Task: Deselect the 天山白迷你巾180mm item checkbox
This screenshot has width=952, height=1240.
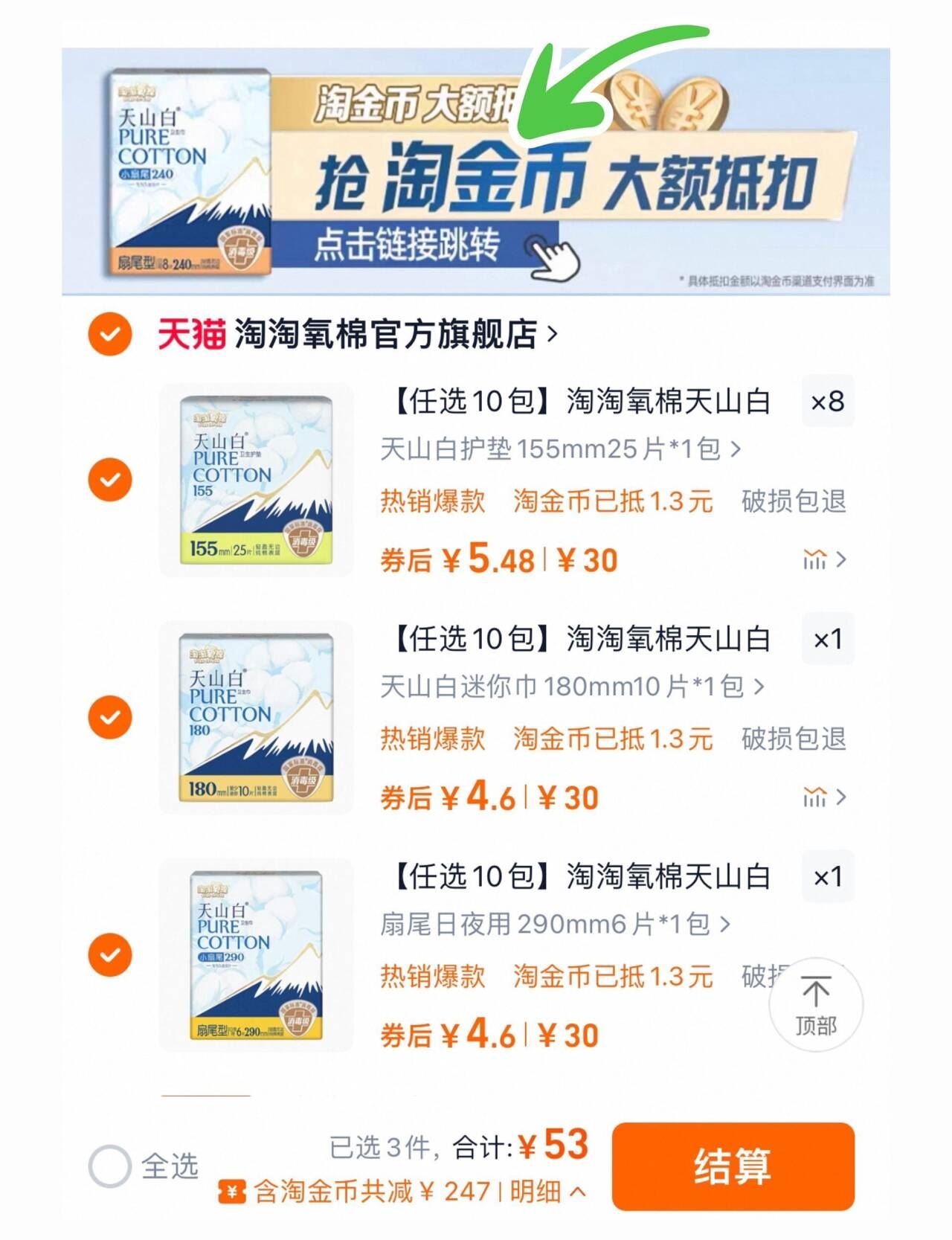Action: (x=110, y=717)
